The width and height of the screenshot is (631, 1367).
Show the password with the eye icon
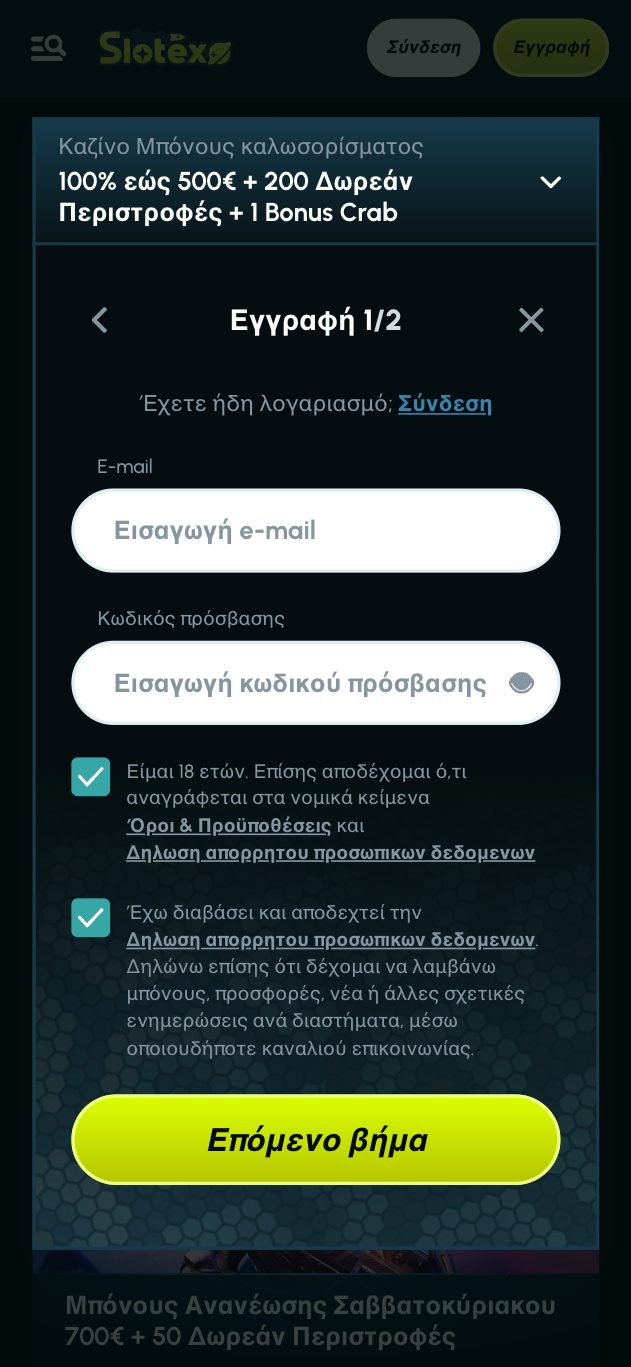coord(521,683)
